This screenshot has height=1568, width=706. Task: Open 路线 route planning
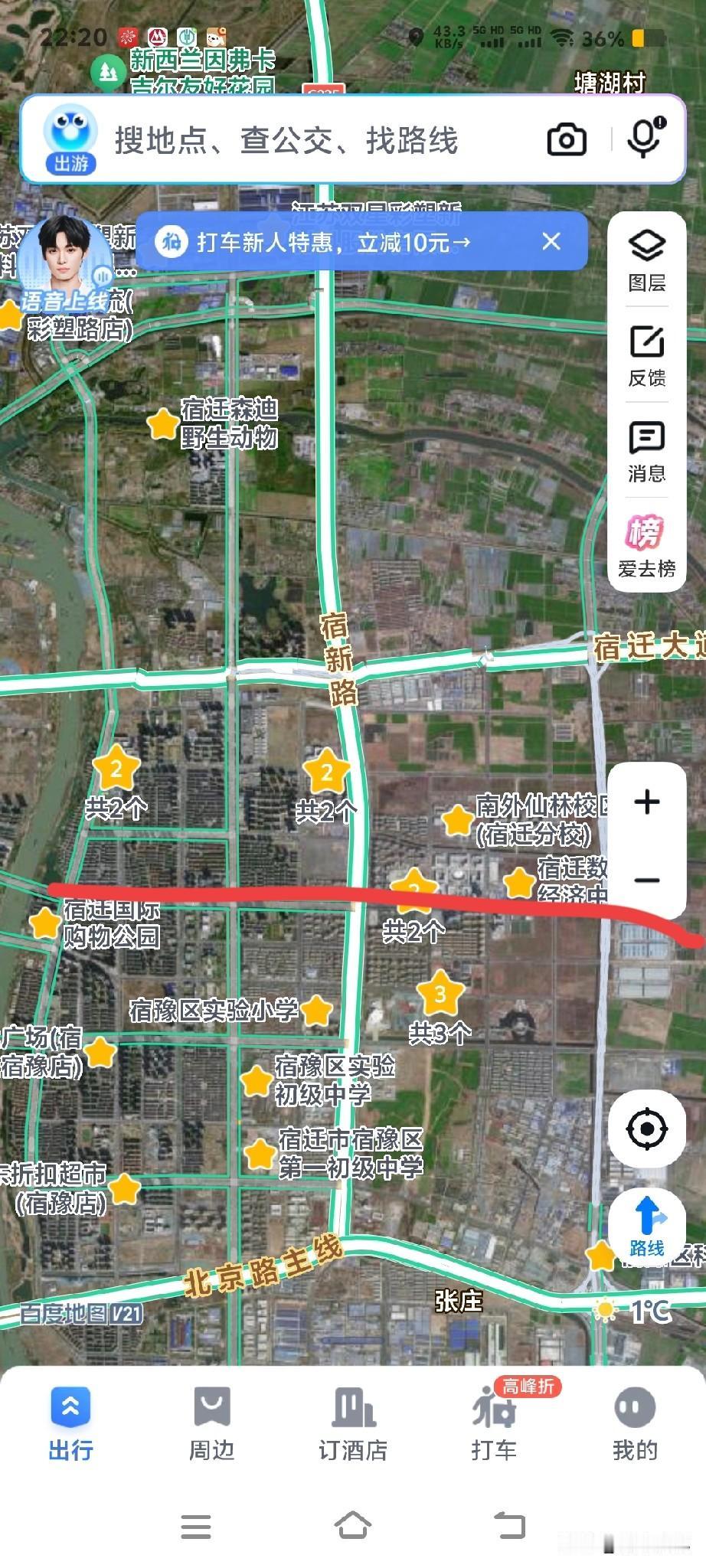(647, 1226)
